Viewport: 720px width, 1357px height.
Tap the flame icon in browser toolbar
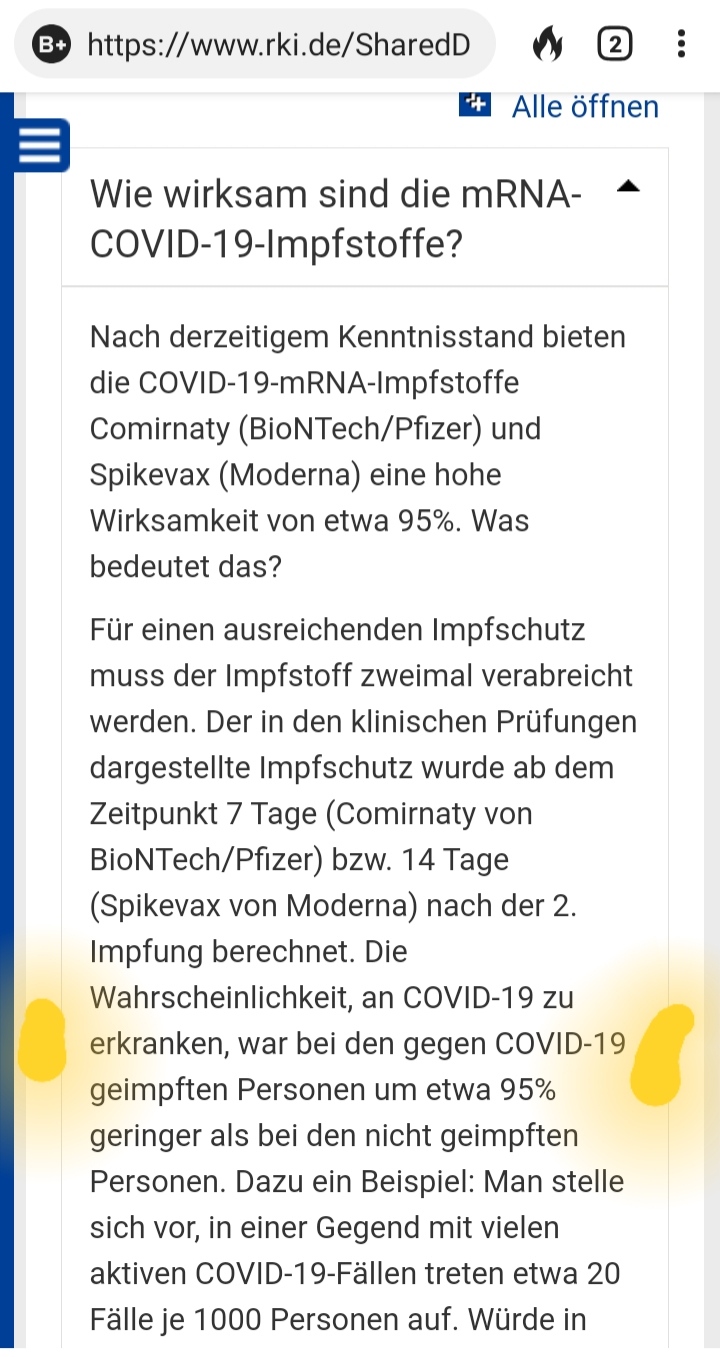point(547,44)
